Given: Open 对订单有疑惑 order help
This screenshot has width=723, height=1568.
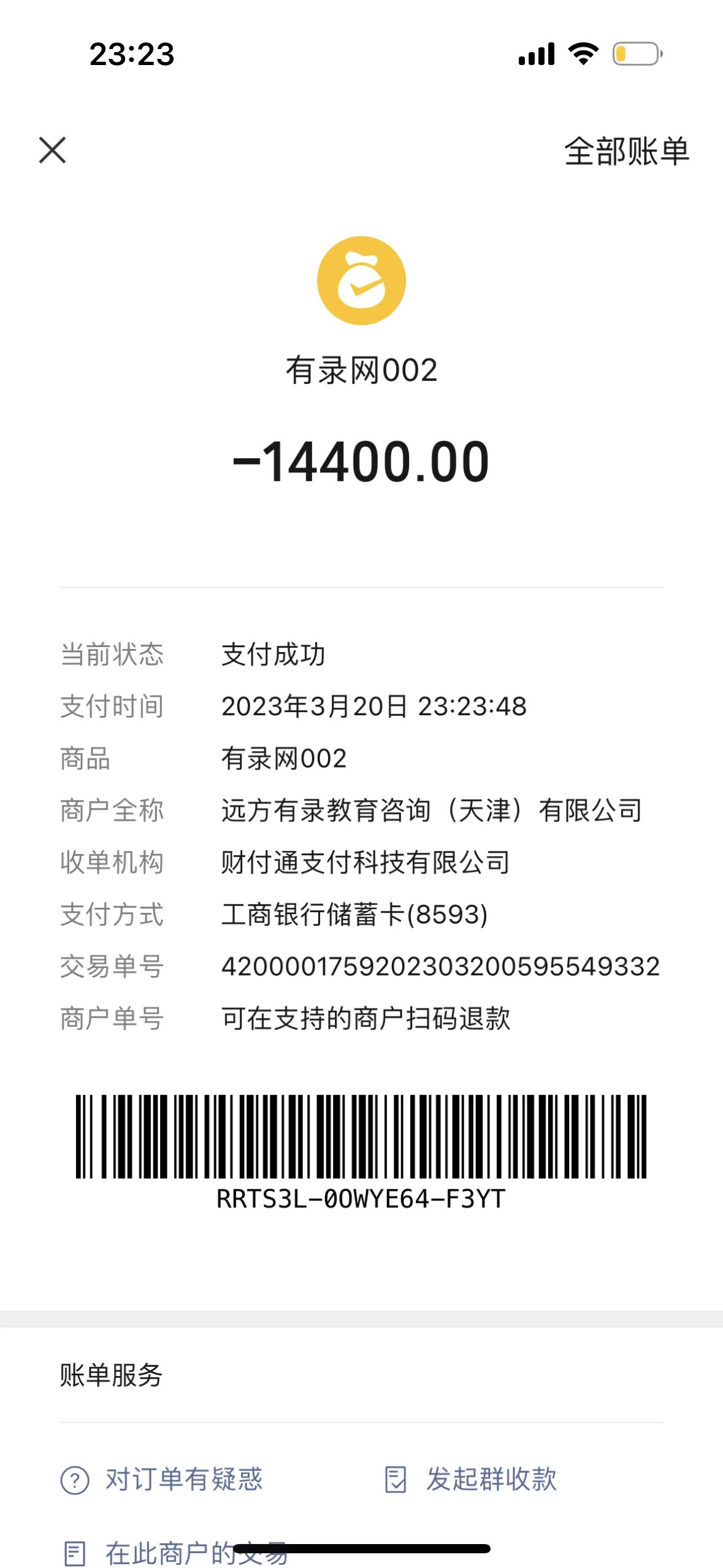Looking at the screenshot, I should pos(163,1479).
